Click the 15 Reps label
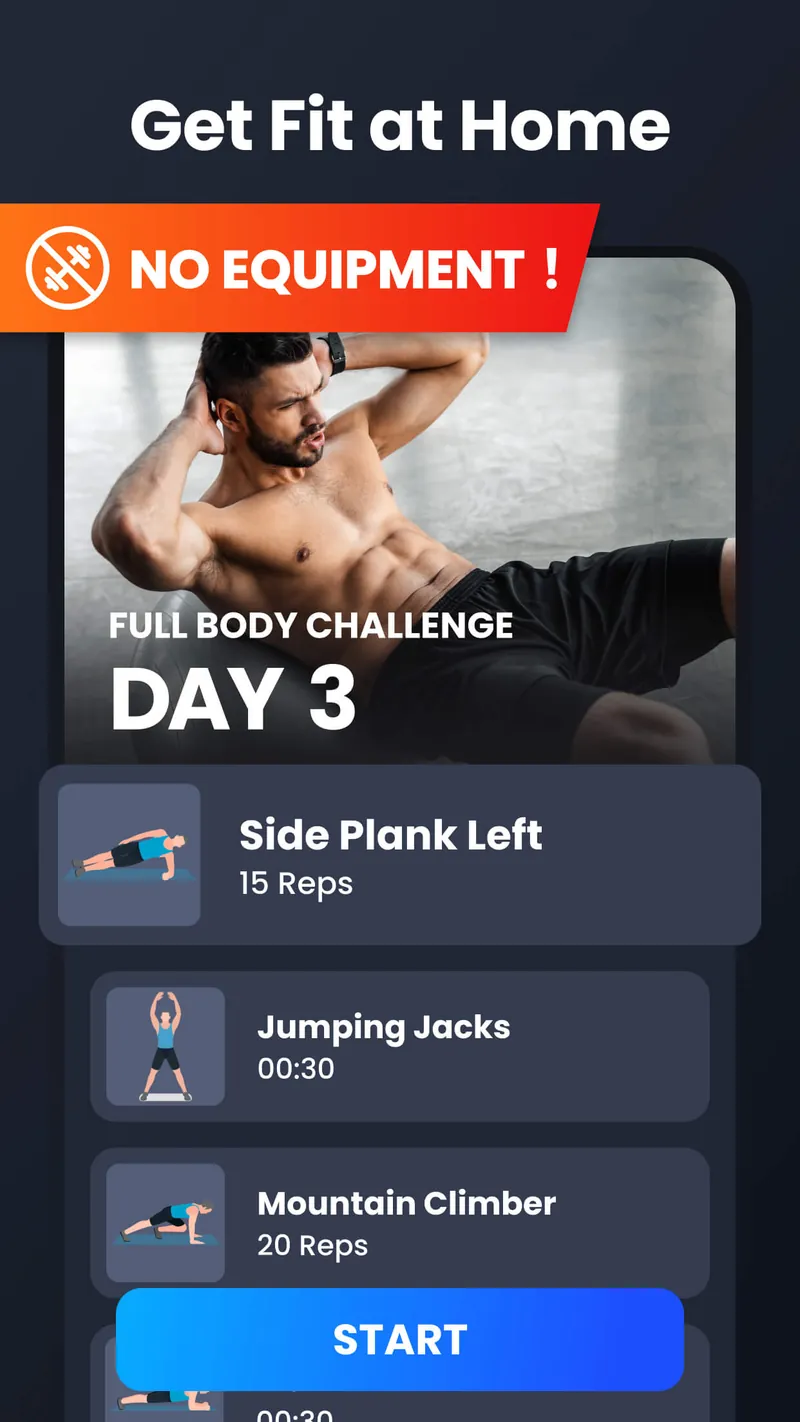This screenshot has height=1422, width=800. coord(298,884)
